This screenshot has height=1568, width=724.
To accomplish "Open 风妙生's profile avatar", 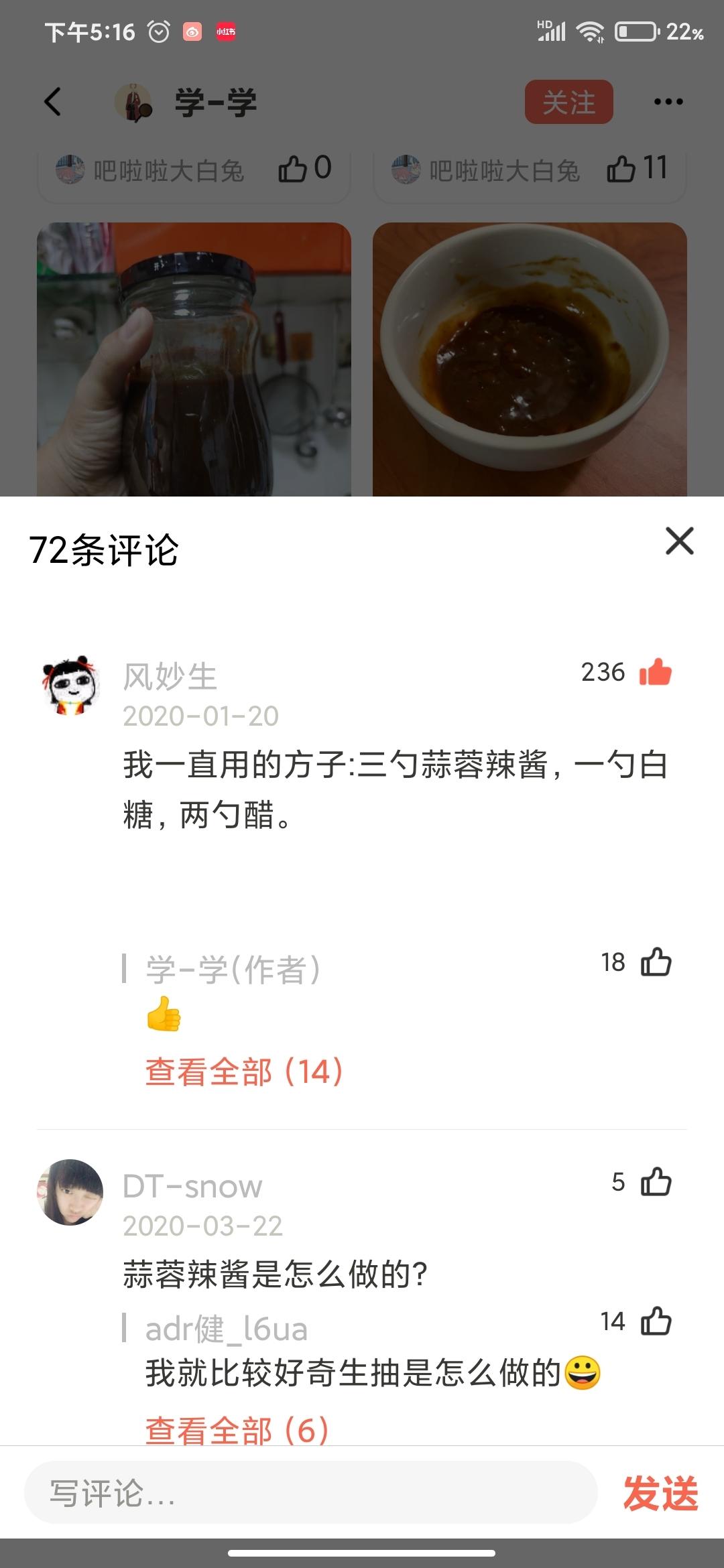I will (70, 685).
